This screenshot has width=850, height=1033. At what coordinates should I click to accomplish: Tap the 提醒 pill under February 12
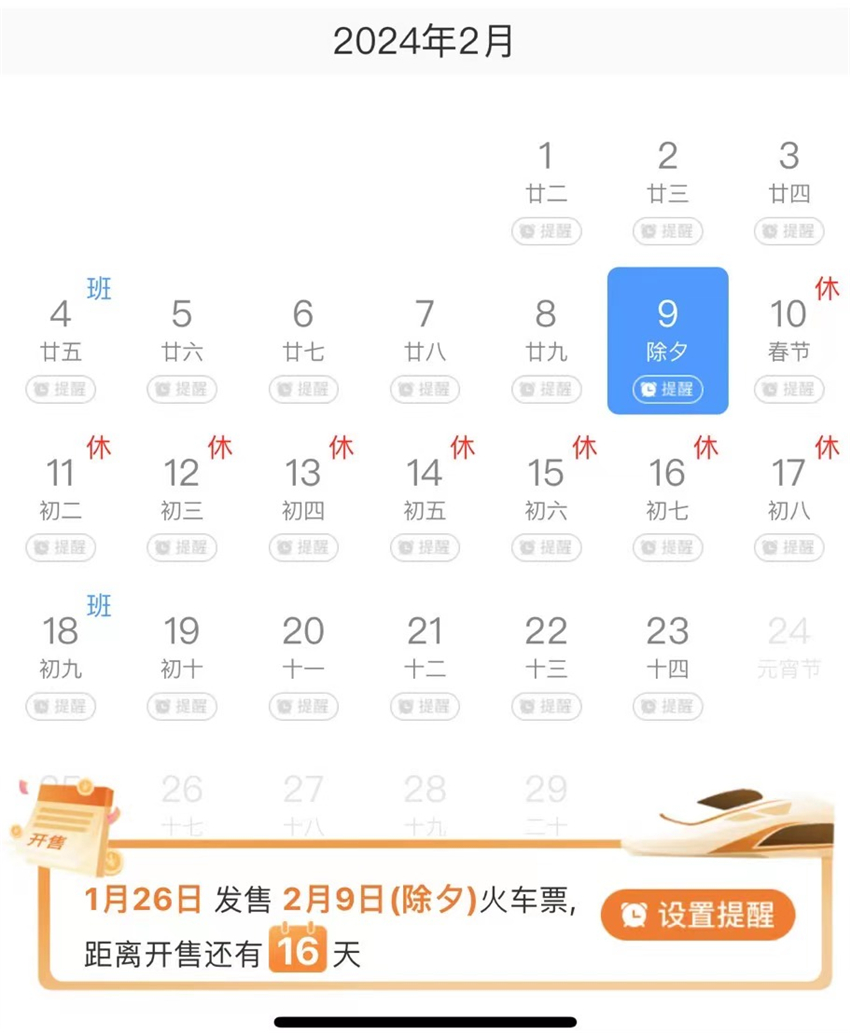[x=182, y=547]
